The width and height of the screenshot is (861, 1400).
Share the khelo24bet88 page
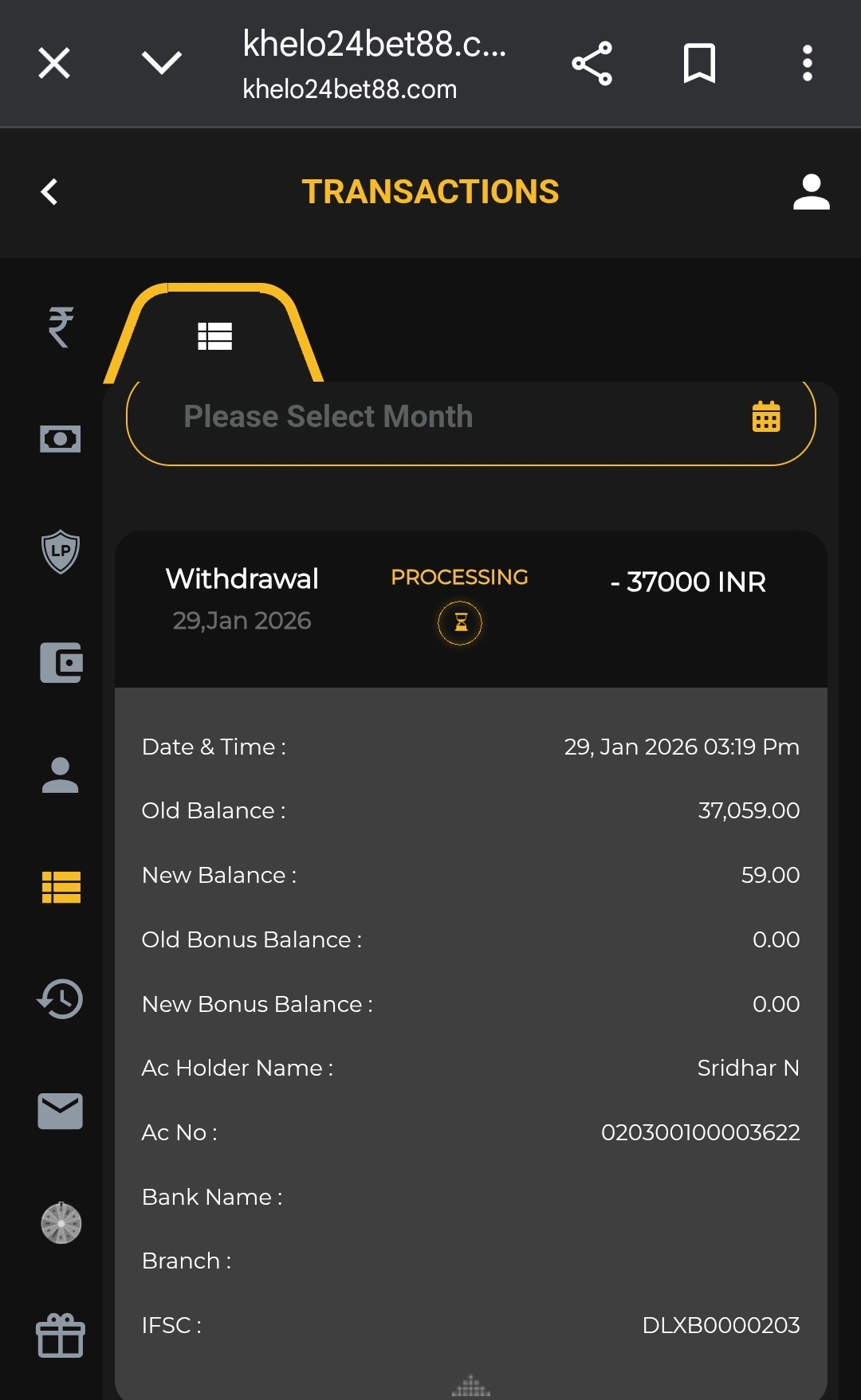(592, 64)
